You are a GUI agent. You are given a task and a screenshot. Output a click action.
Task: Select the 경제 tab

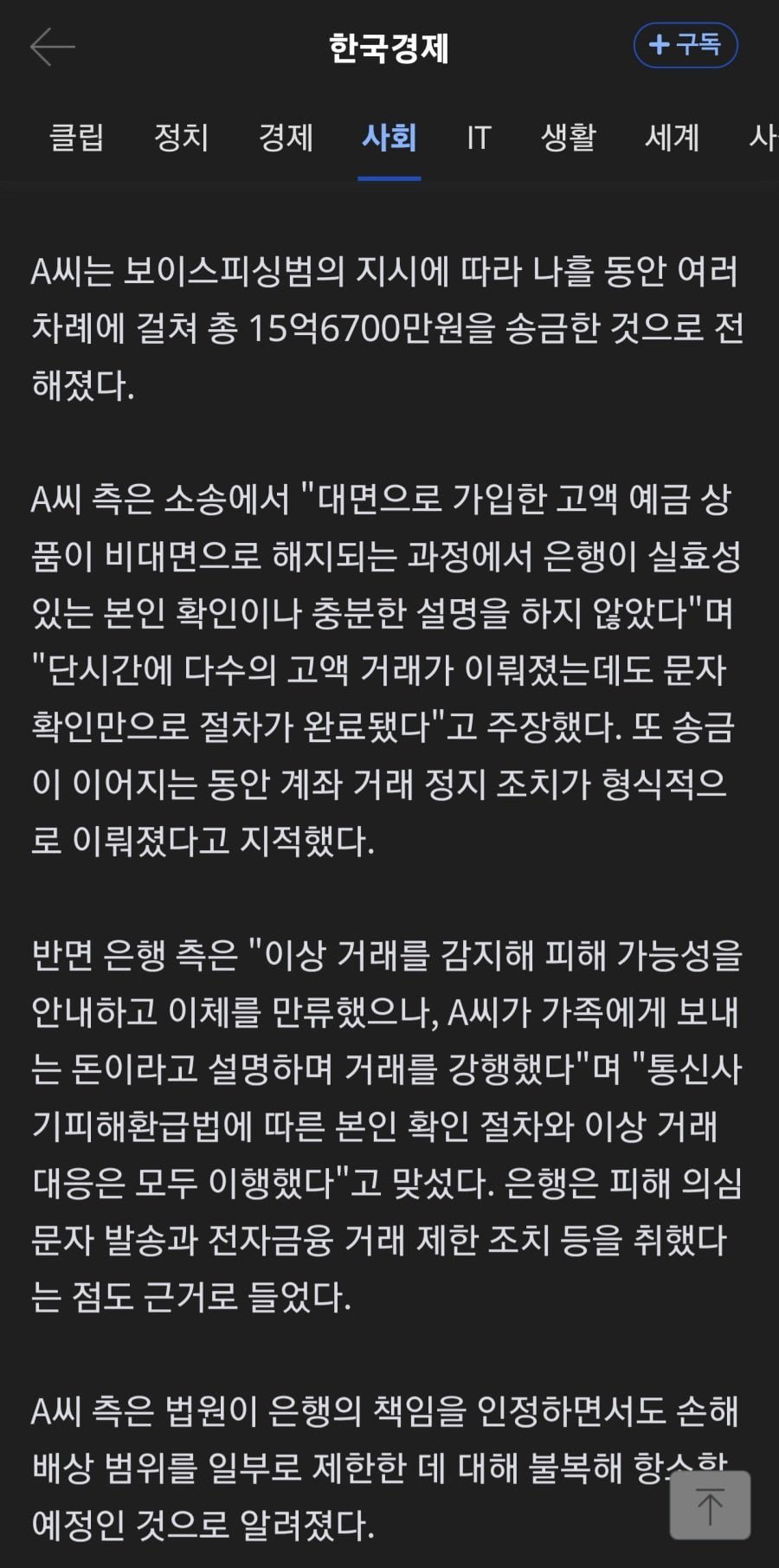pyautogui.click(x=286, y=138)
